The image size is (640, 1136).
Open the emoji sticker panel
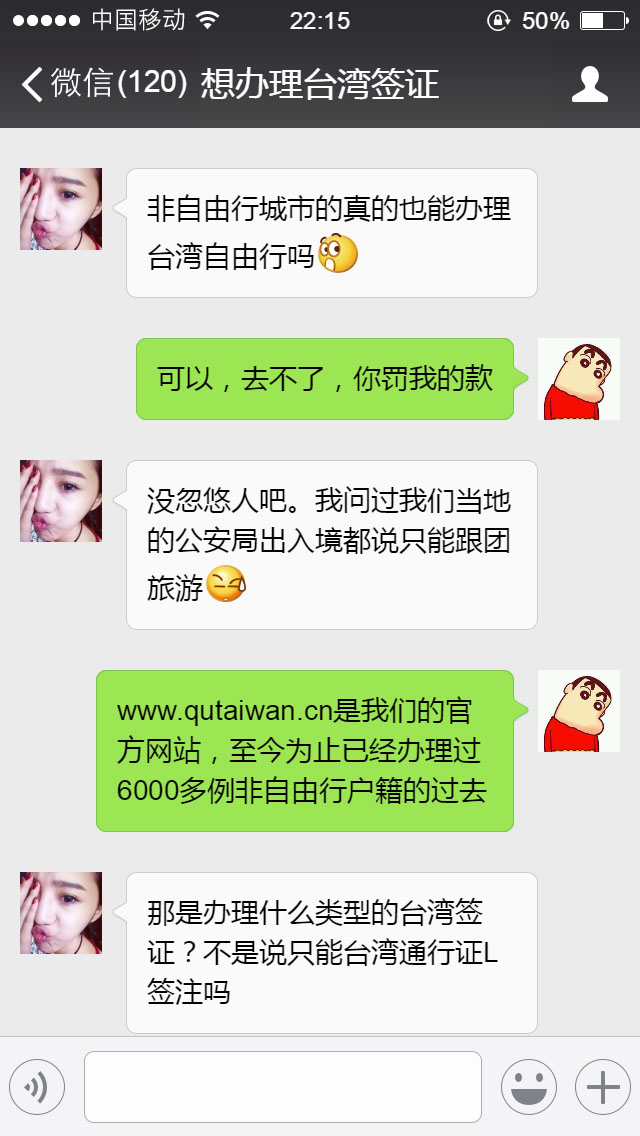click(x=528, y=1087)
